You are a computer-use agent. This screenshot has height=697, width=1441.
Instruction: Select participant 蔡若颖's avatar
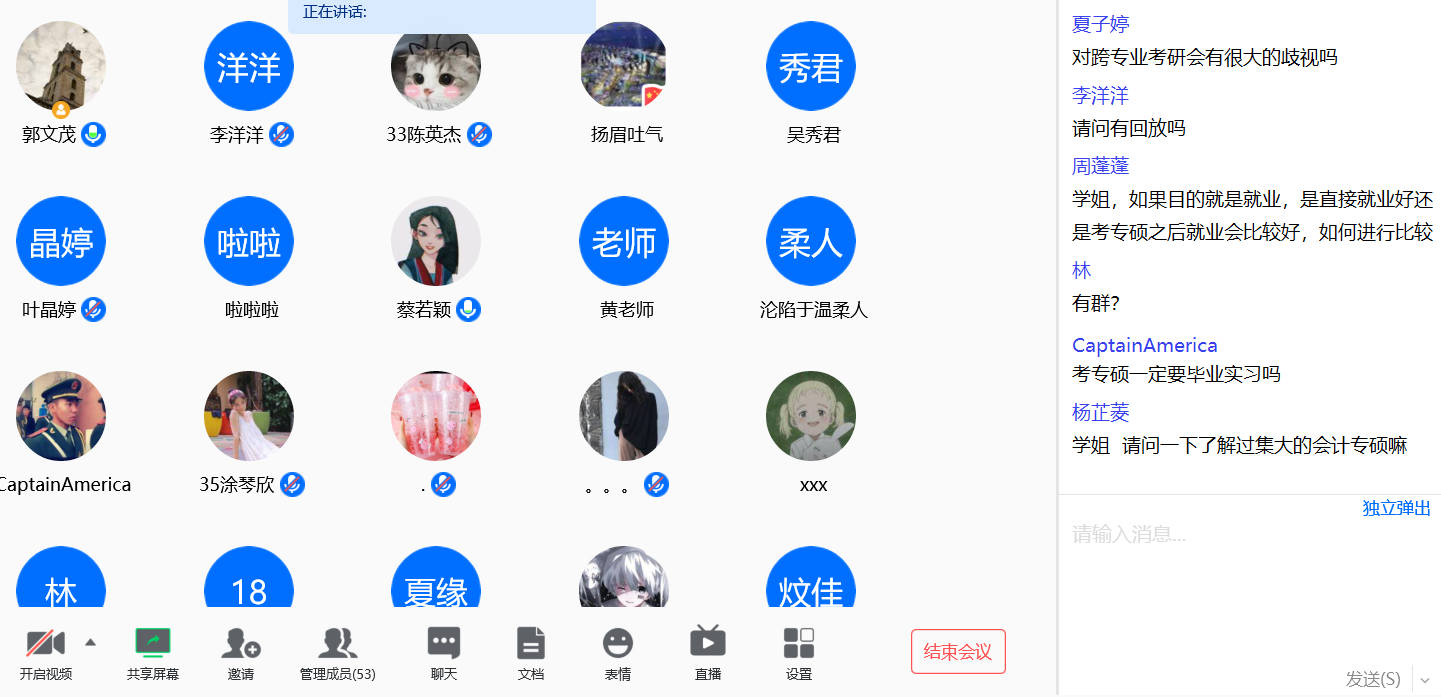tap(436, 241)
